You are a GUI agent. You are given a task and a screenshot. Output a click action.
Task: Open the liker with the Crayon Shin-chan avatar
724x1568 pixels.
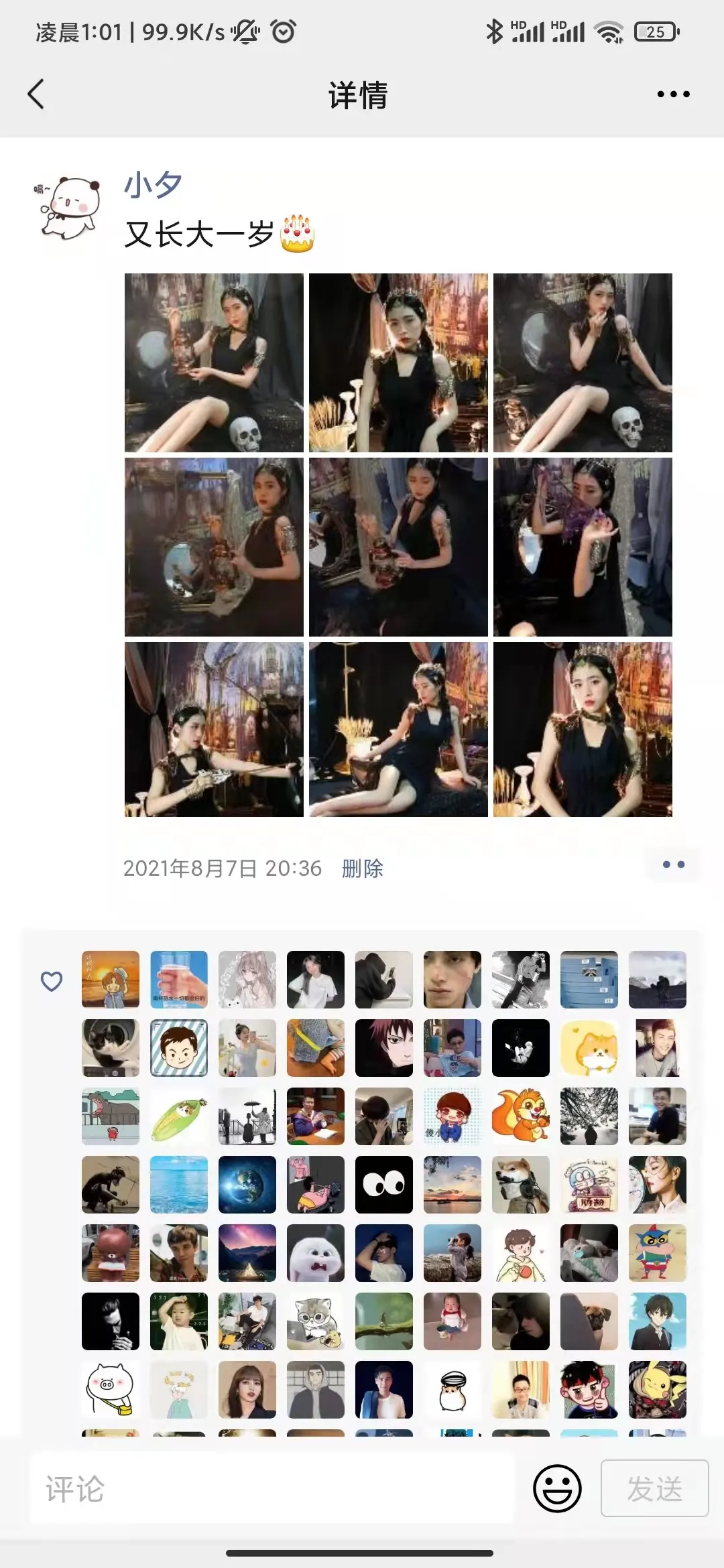(658, 1253)
